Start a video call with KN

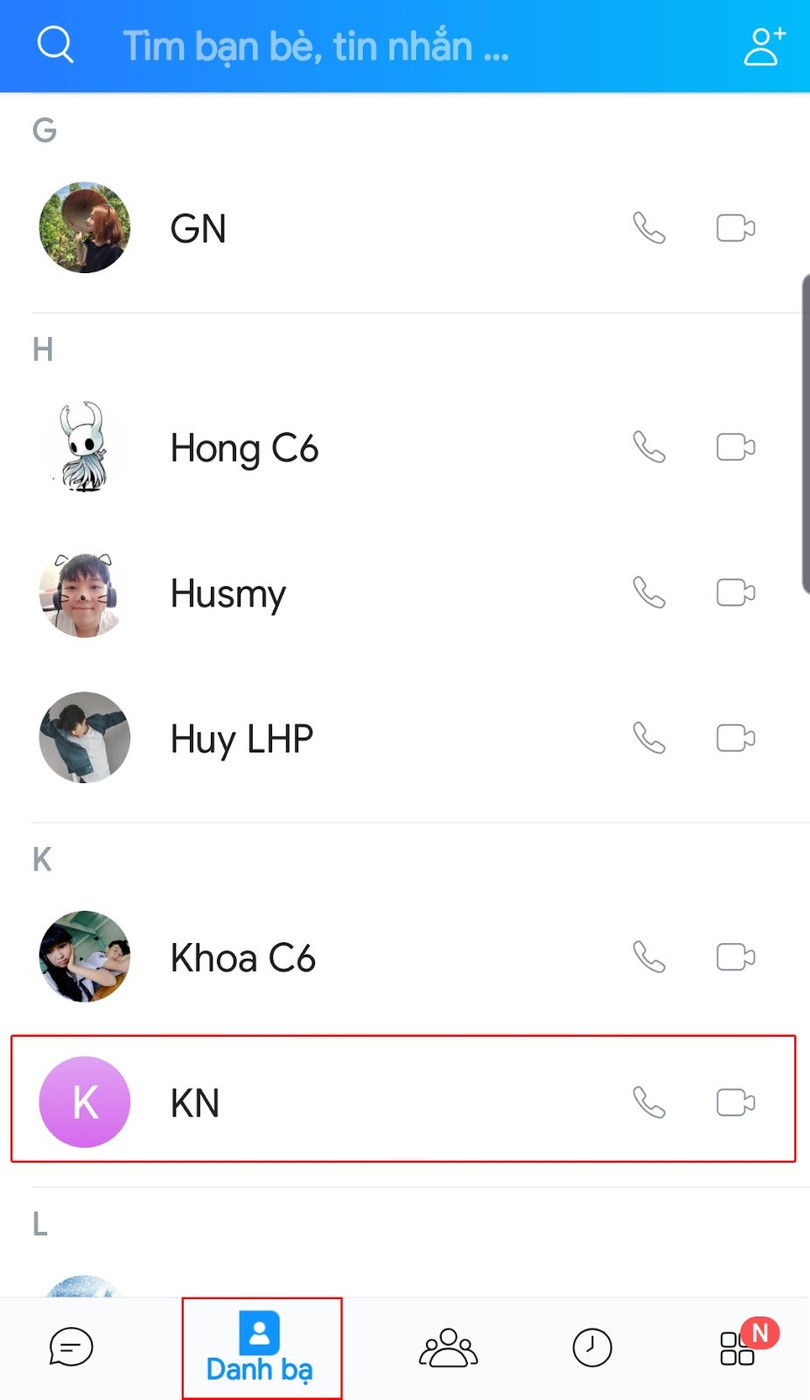(735, 1102)
